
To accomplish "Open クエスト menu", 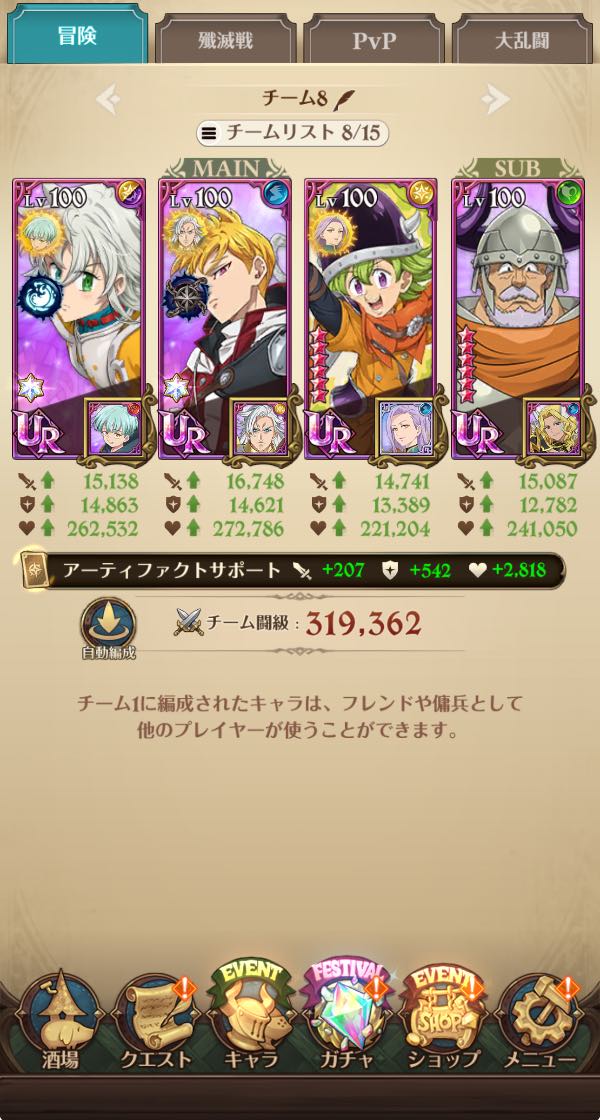I will click(x=154, y=1022).
